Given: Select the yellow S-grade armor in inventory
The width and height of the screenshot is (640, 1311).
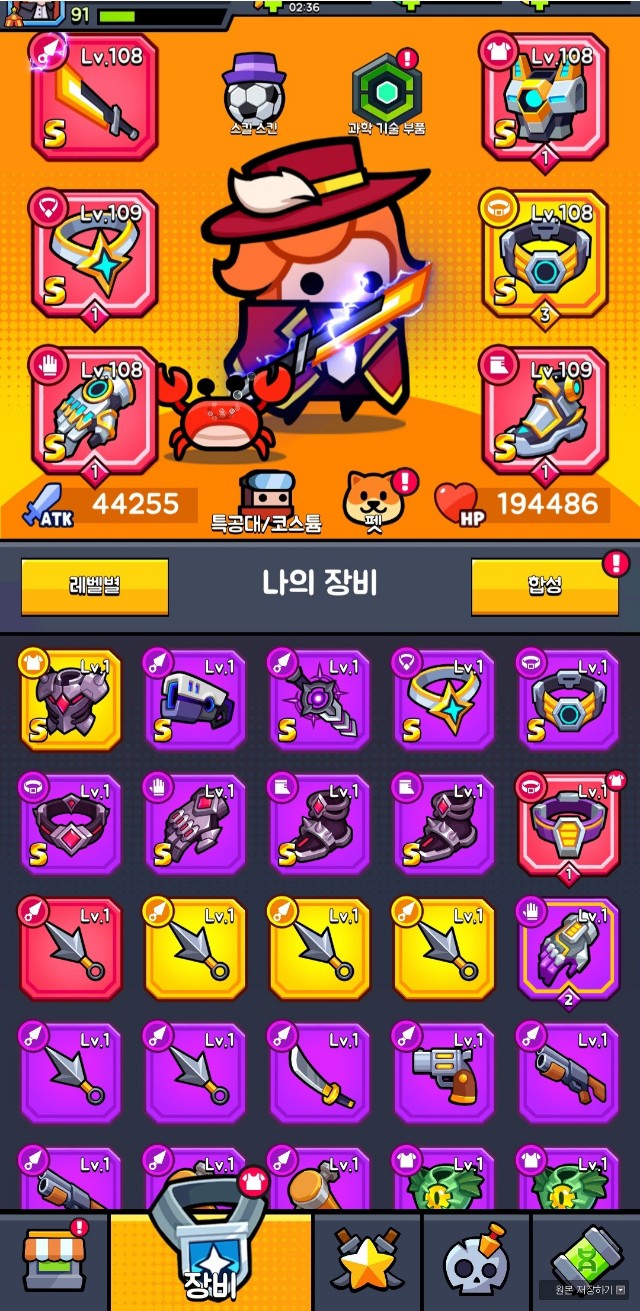Looking at the screenshot, I should [x=70, y=700].
